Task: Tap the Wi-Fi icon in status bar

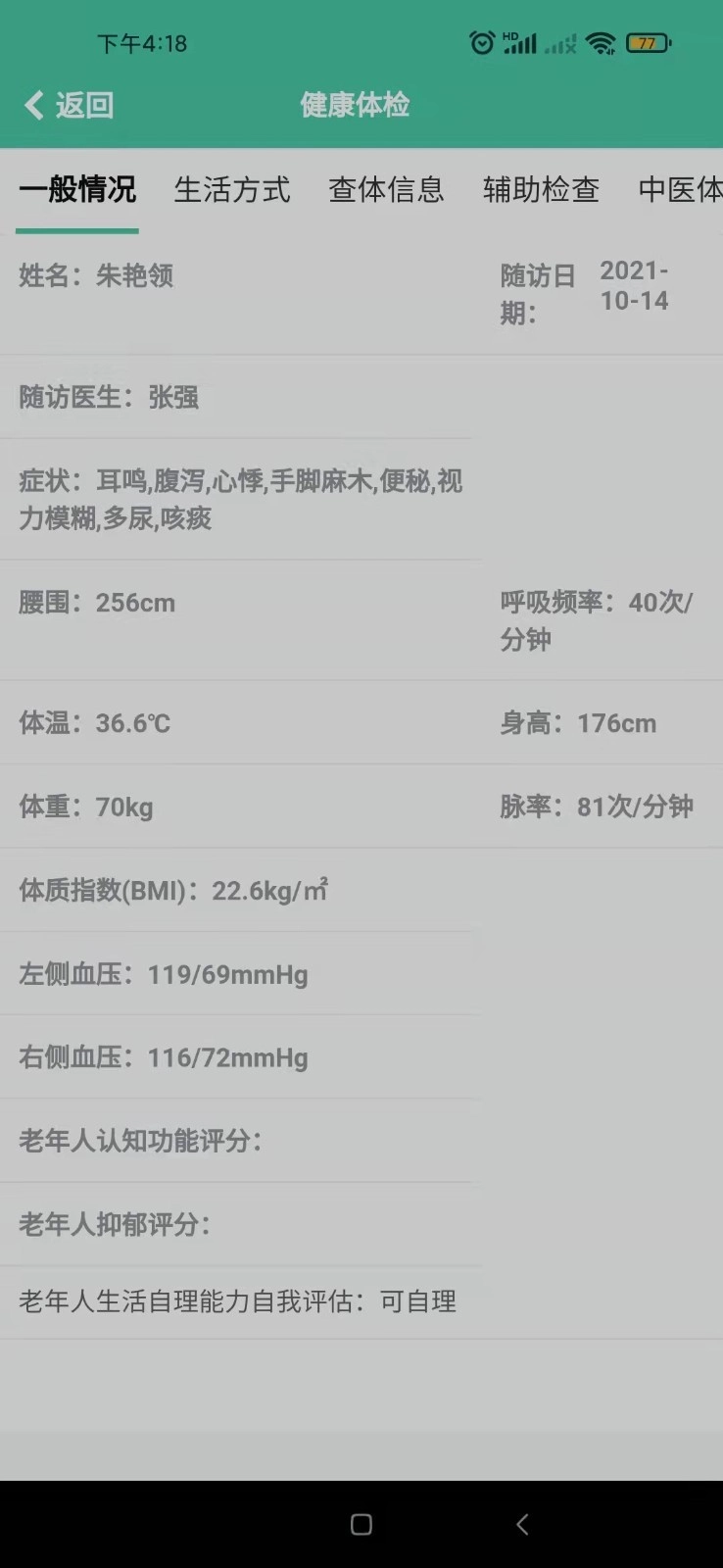Action: 601,42
